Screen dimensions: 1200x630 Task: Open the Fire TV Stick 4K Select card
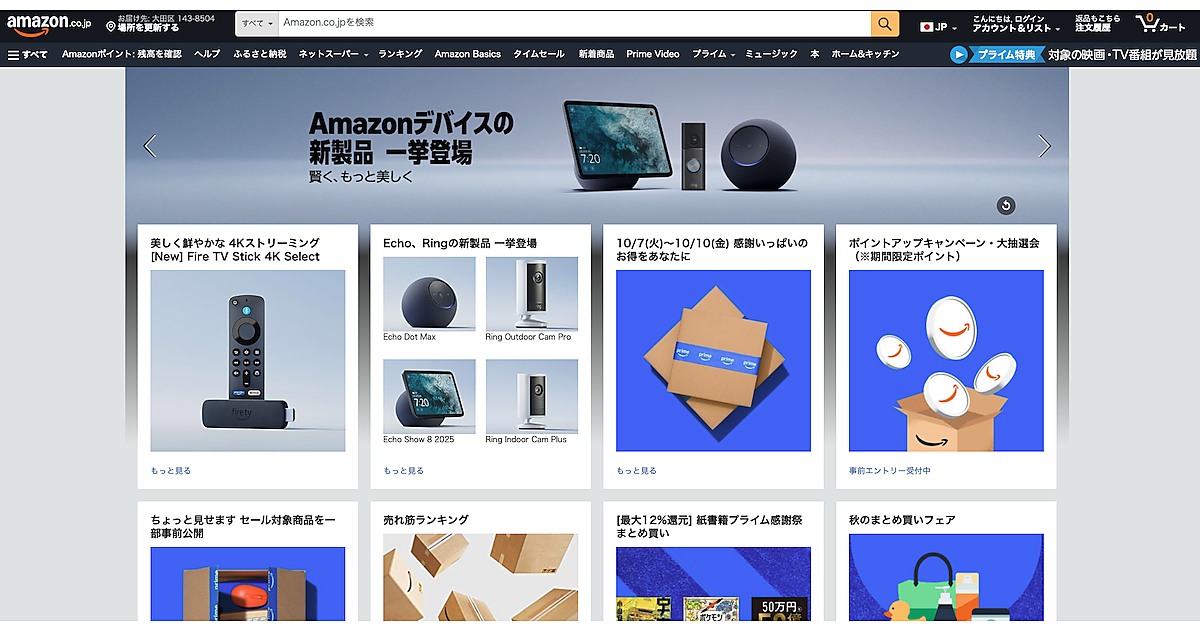coord(247,360)
